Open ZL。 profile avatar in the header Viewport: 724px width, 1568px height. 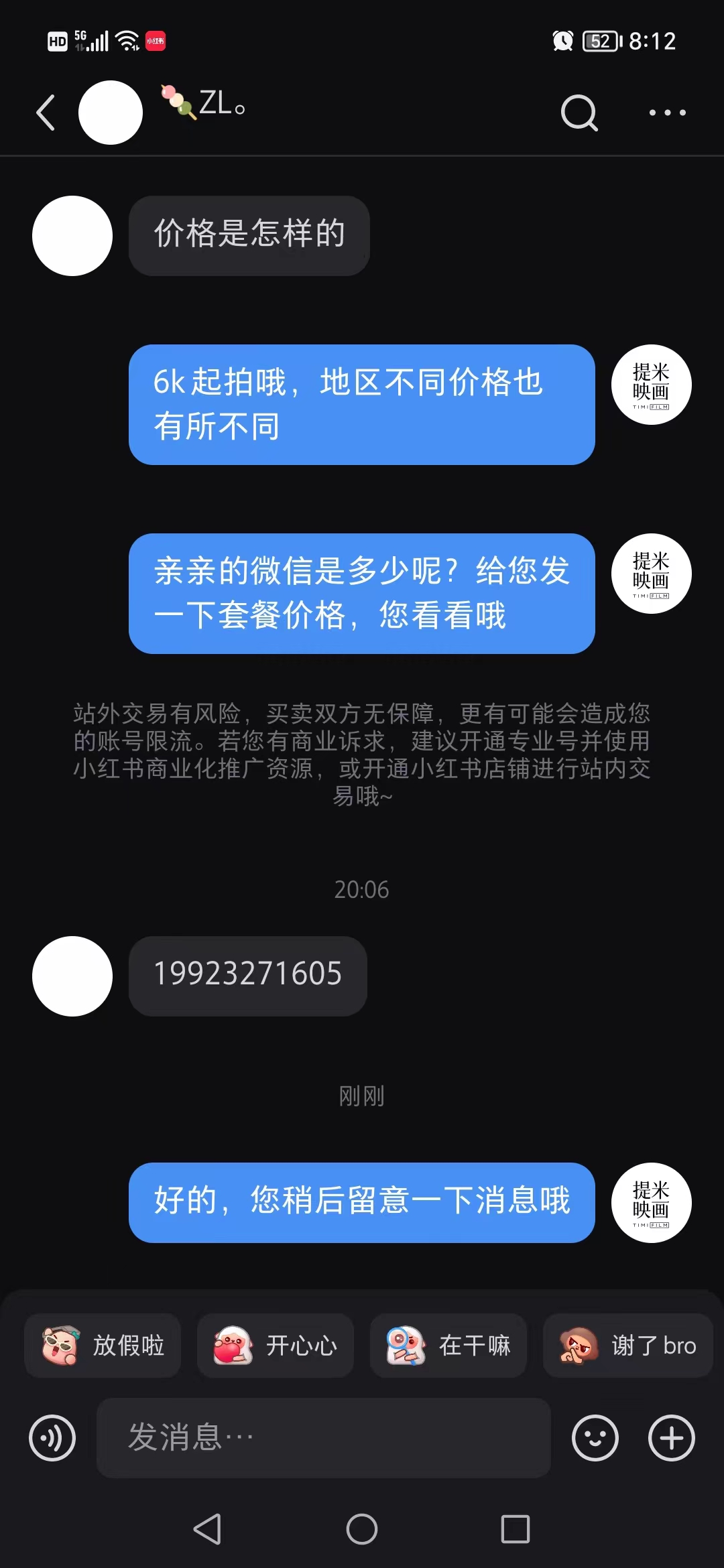click(111, 112)
